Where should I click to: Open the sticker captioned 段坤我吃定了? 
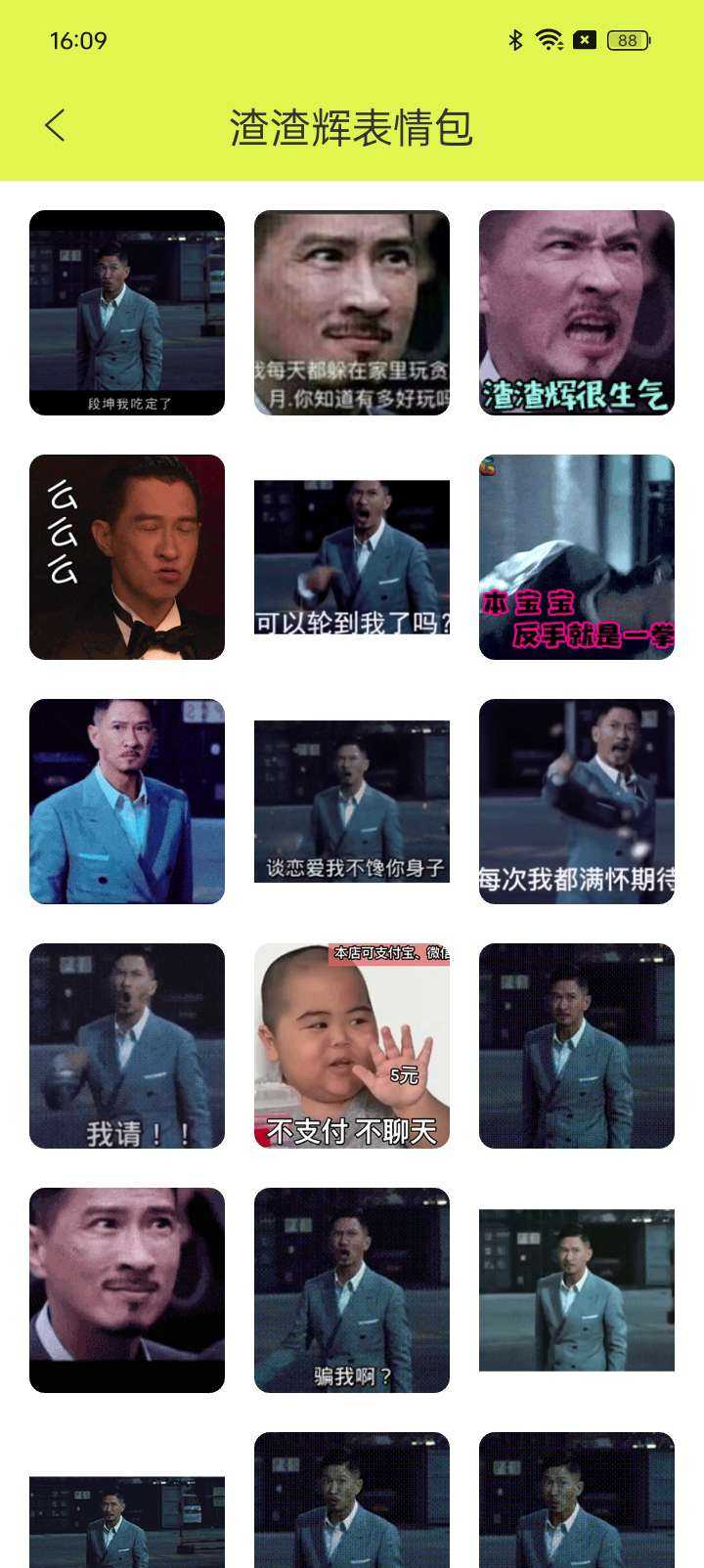(x=127, y=313)
